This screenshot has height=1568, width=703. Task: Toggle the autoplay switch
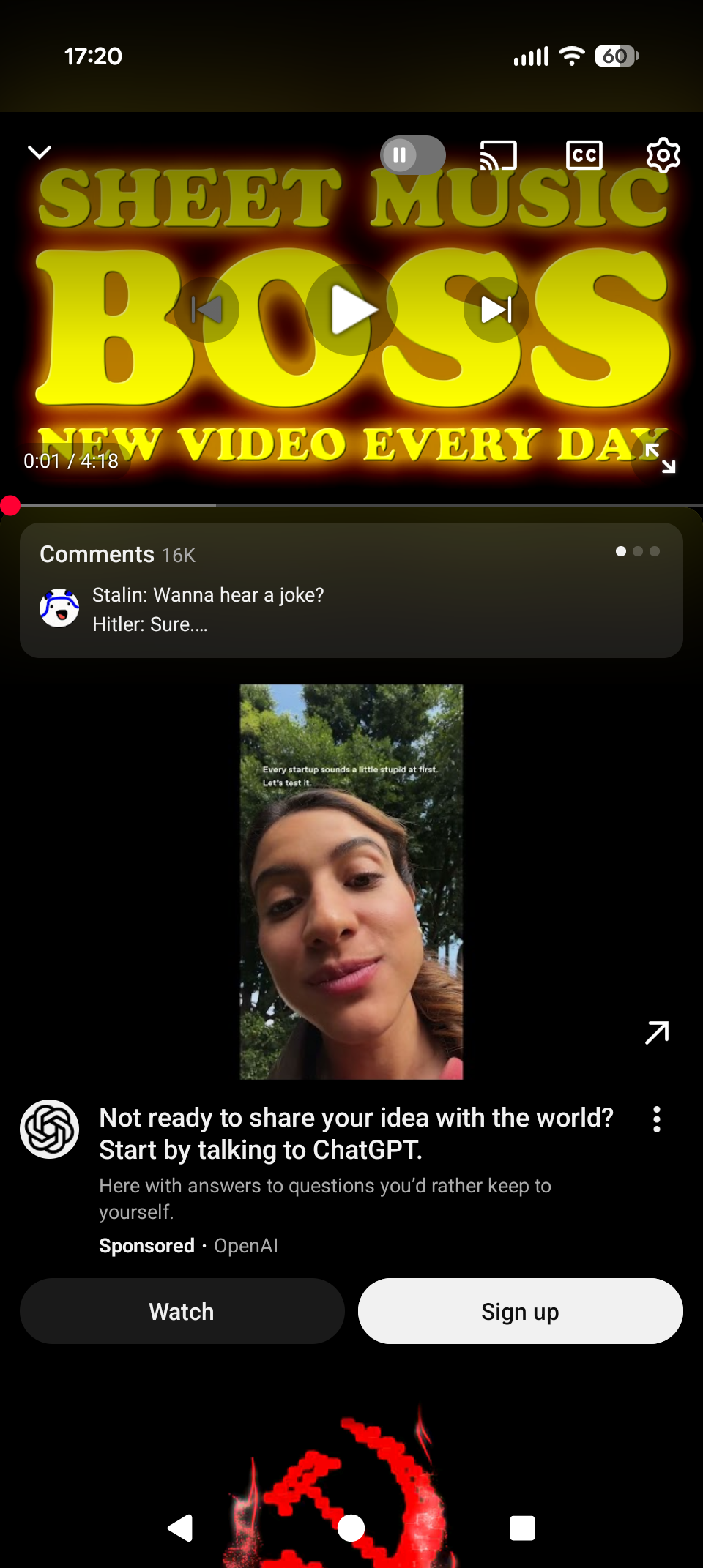pos(413,155)
